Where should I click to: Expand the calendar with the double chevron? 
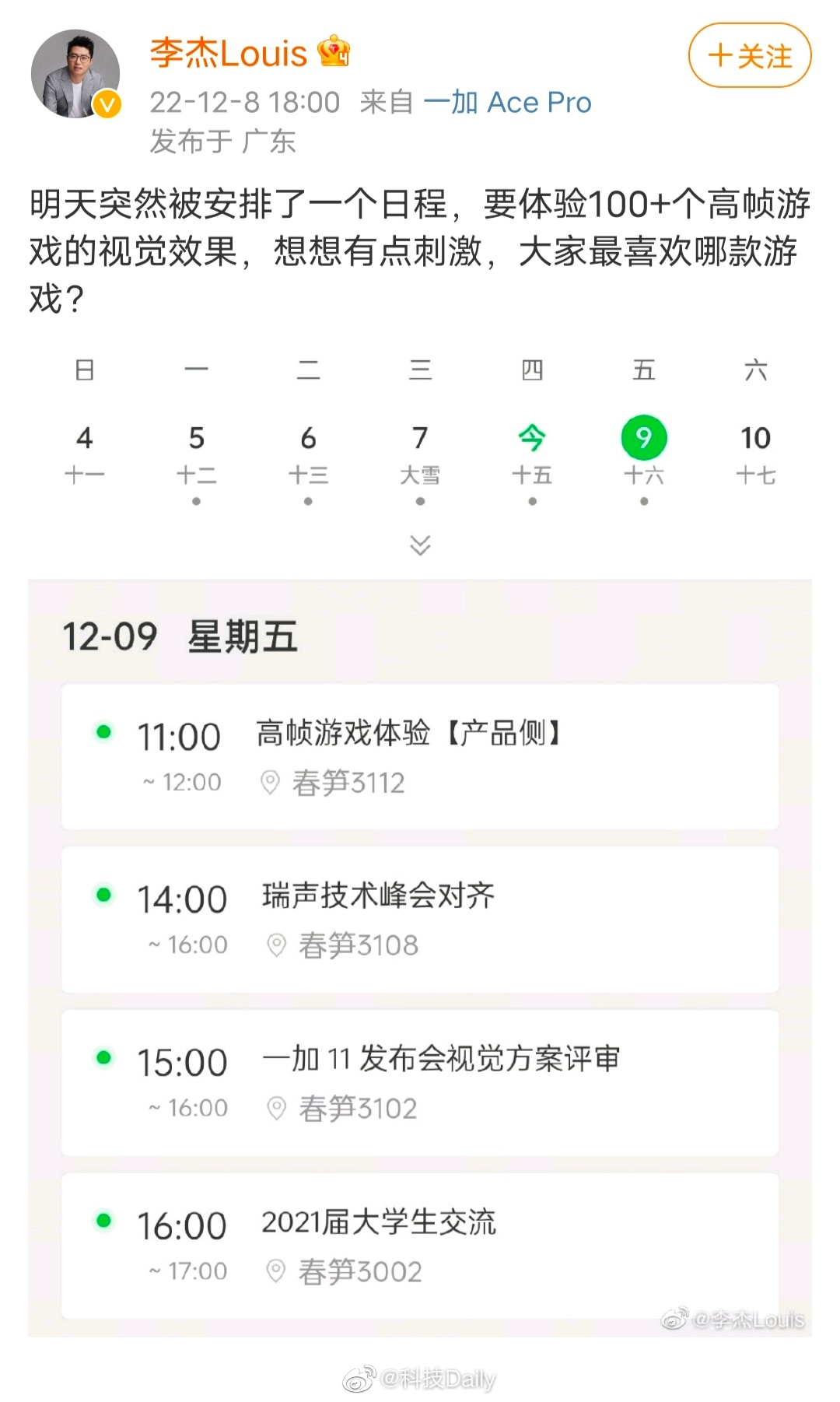(x=420, y=547)
